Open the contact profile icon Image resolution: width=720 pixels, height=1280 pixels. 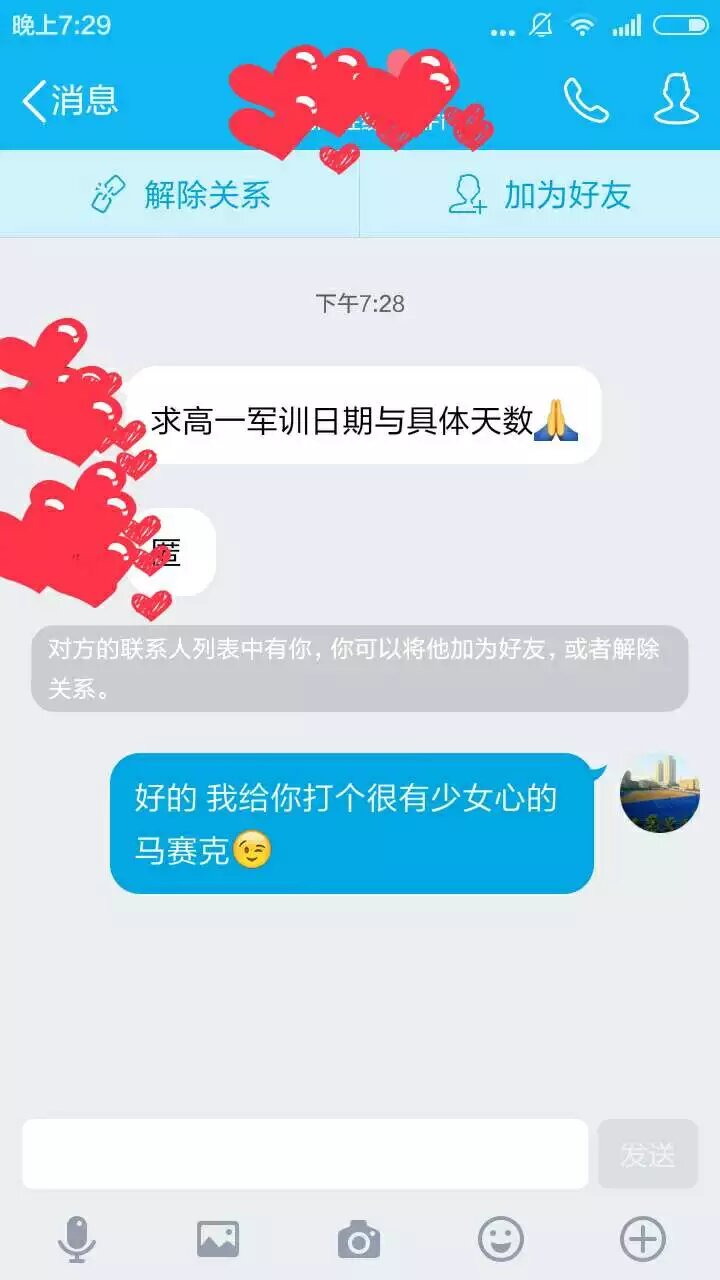(x=676, y=99)
